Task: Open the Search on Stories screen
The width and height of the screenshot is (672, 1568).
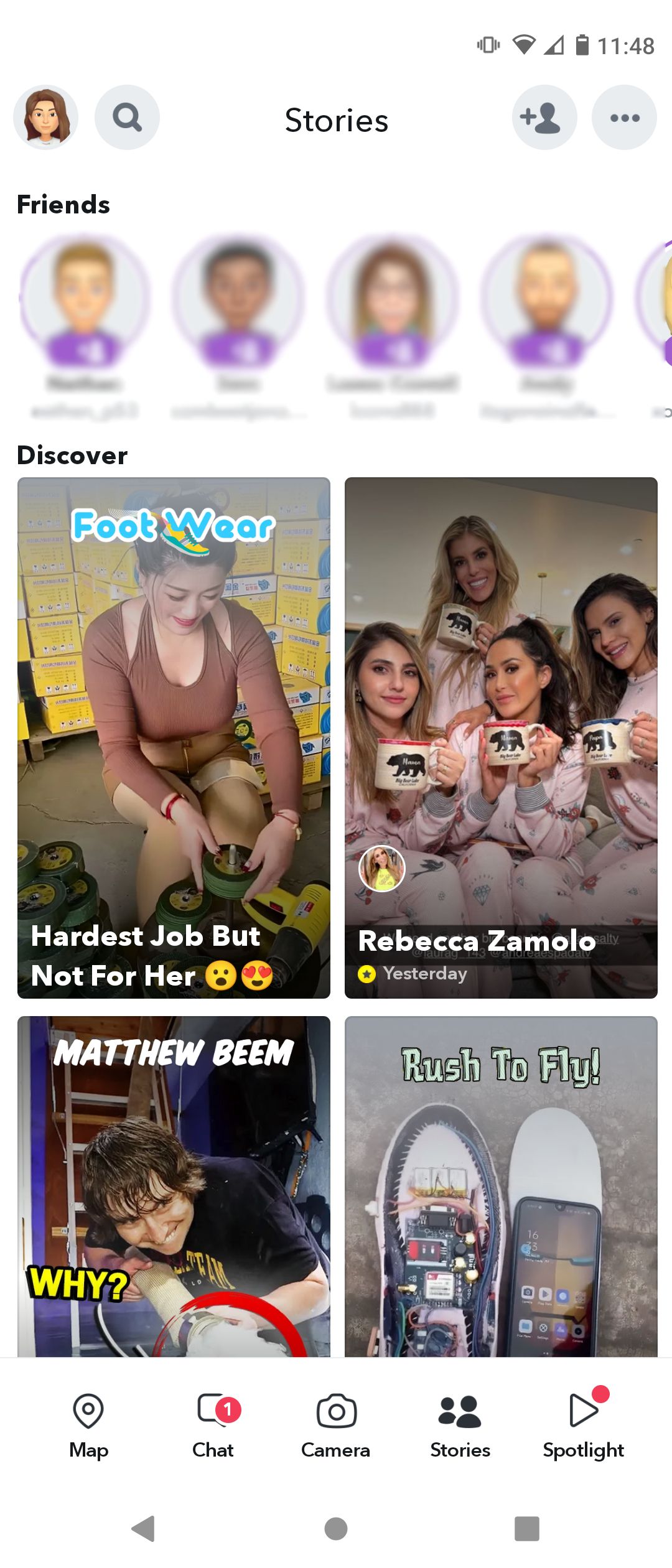Action: click(x=127, y=118)
